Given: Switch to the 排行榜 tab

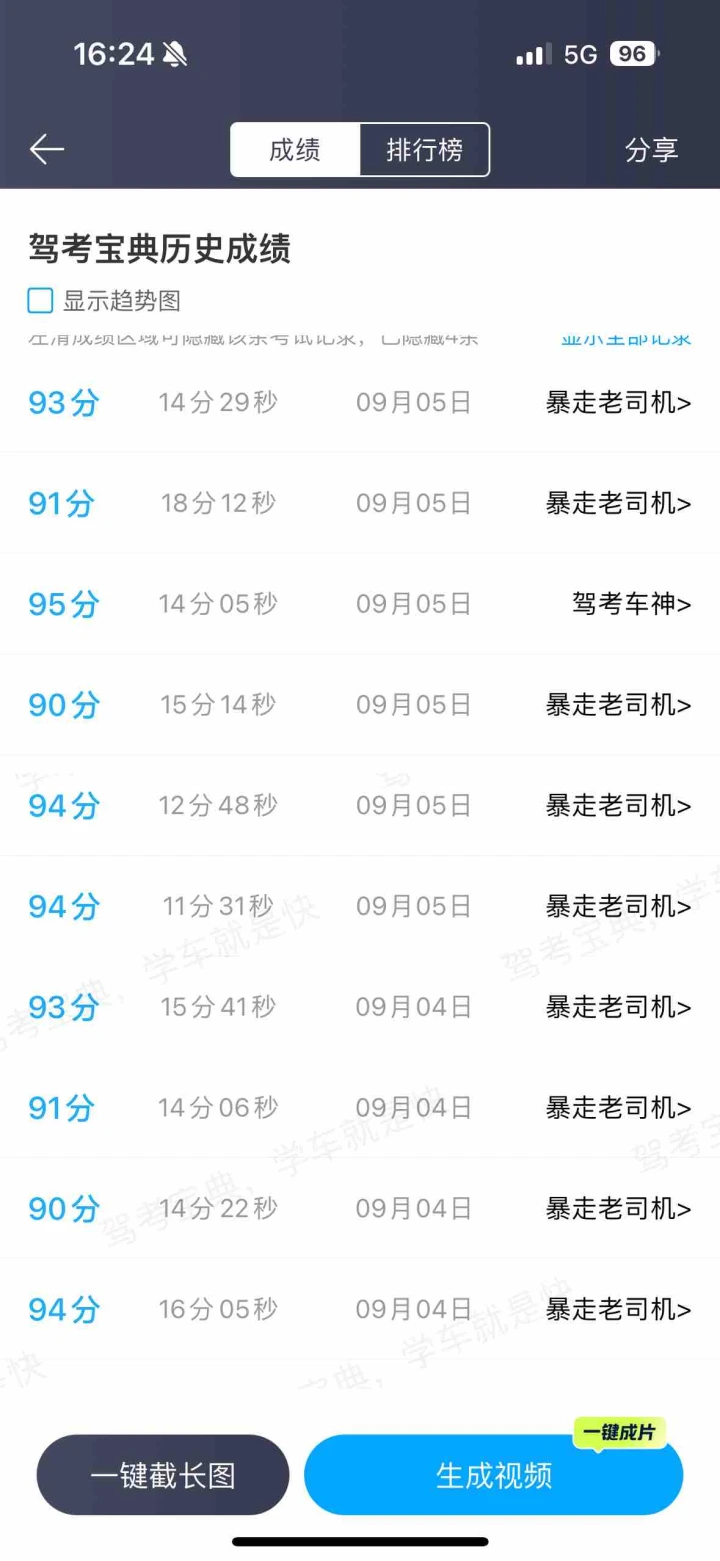Looking at the screenshot, I should pyautogui.click(x=425, y=150).
